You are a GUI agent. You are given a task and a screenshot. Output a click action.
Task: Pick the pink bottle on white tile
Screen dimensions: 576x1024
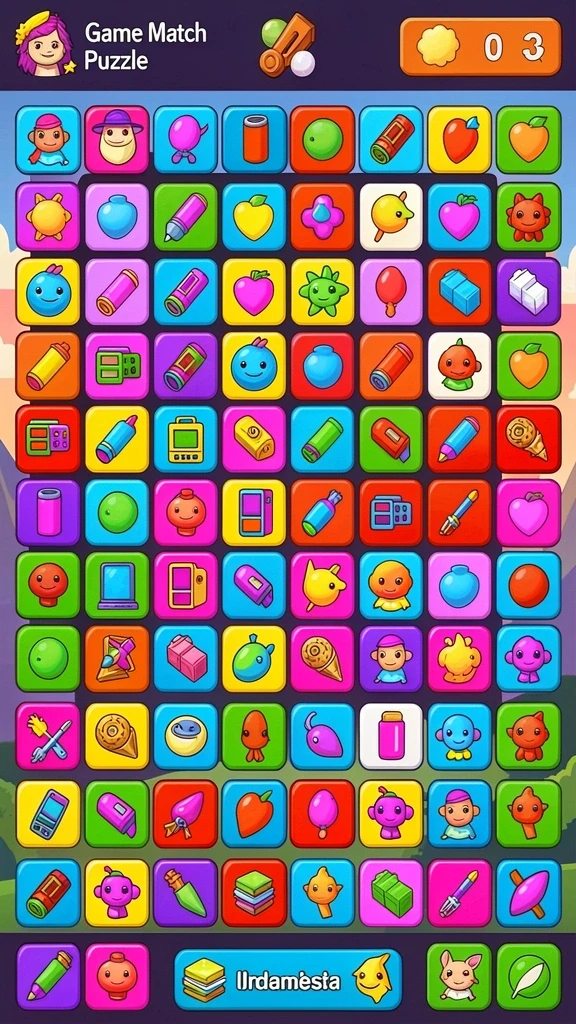click(391, 736)
